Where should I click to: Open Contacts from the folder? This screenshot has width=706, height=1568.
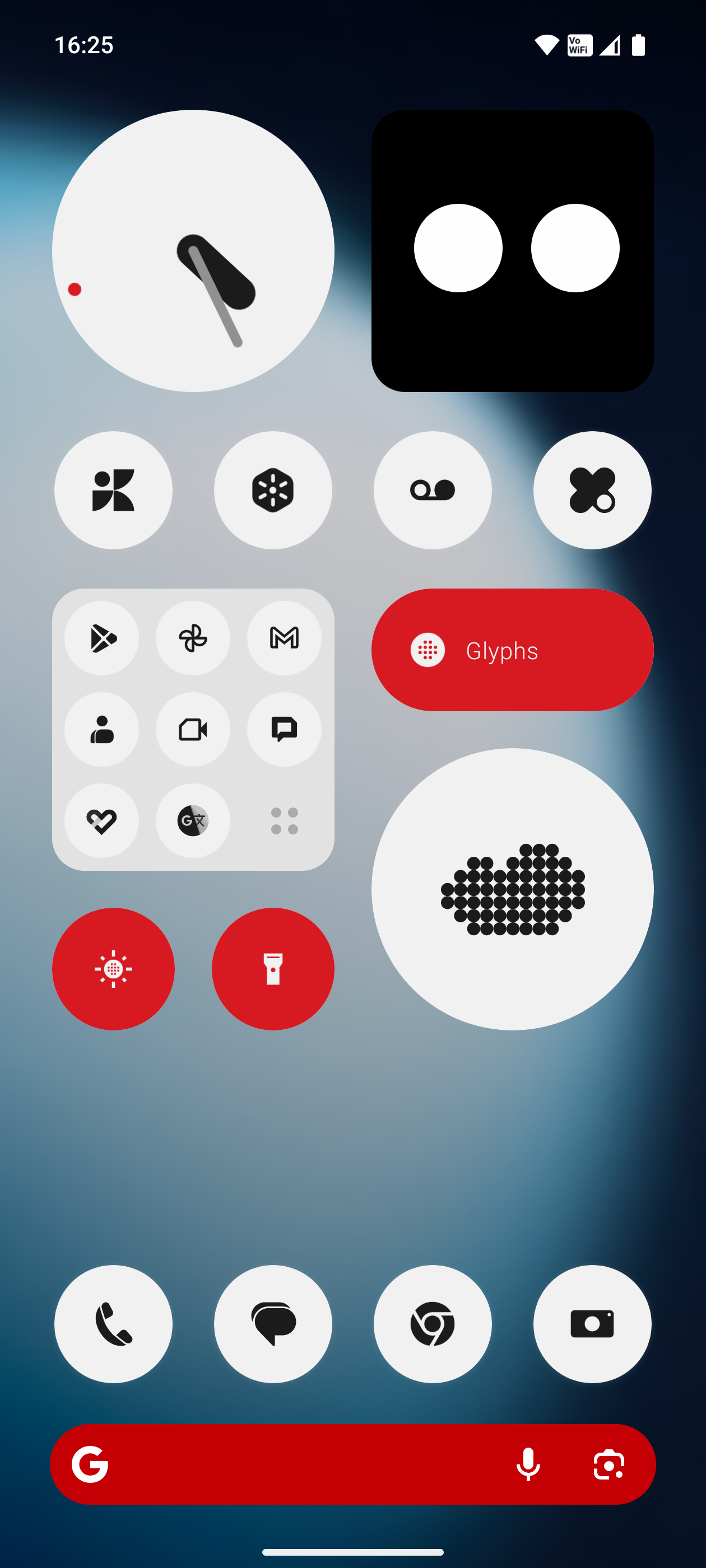102,729
